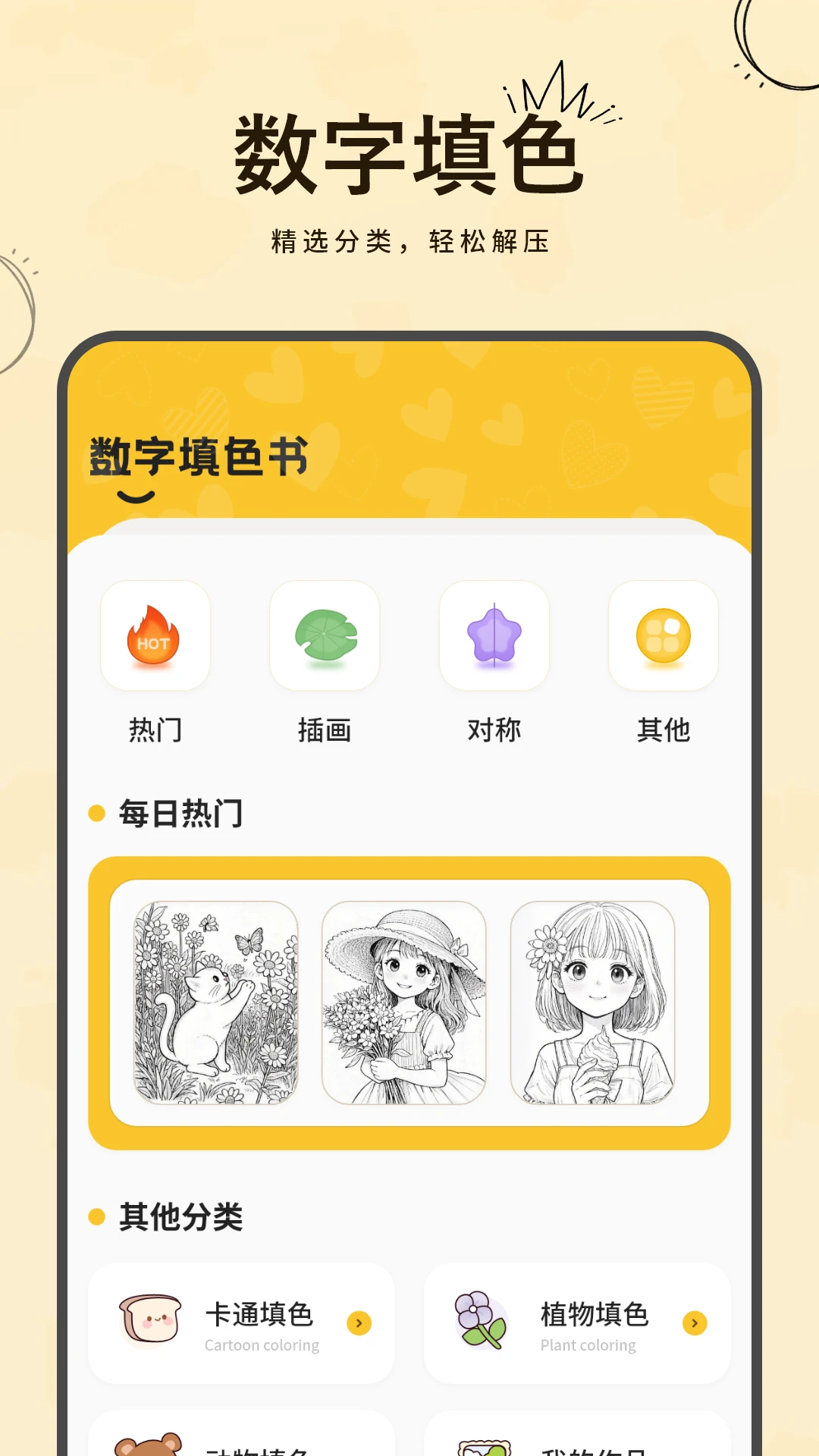Open the 植物填色 Plant coloring entry
The width and height of the screenshot is (819, 1456).
pos(576,1323)
